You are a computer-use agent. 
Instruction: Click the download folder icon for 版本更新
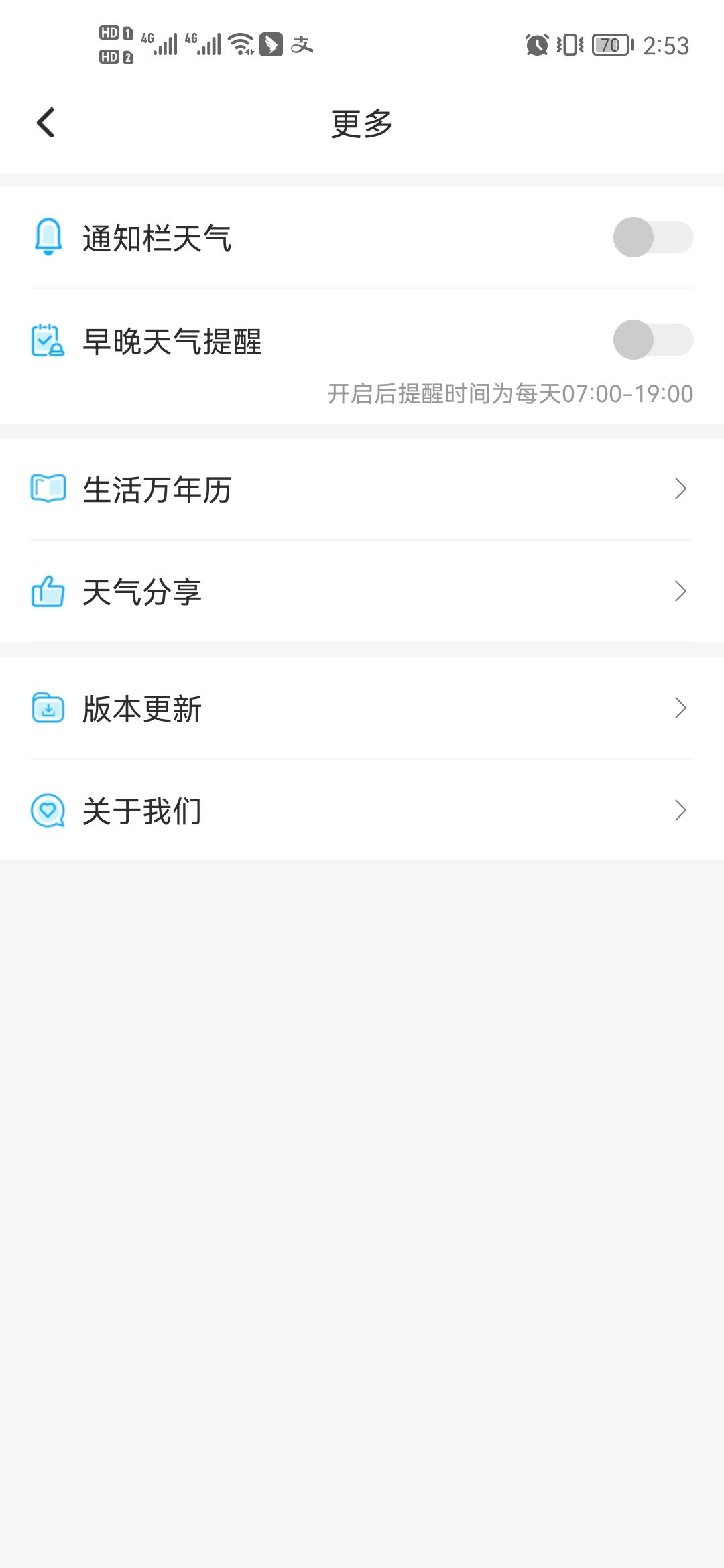47,708
